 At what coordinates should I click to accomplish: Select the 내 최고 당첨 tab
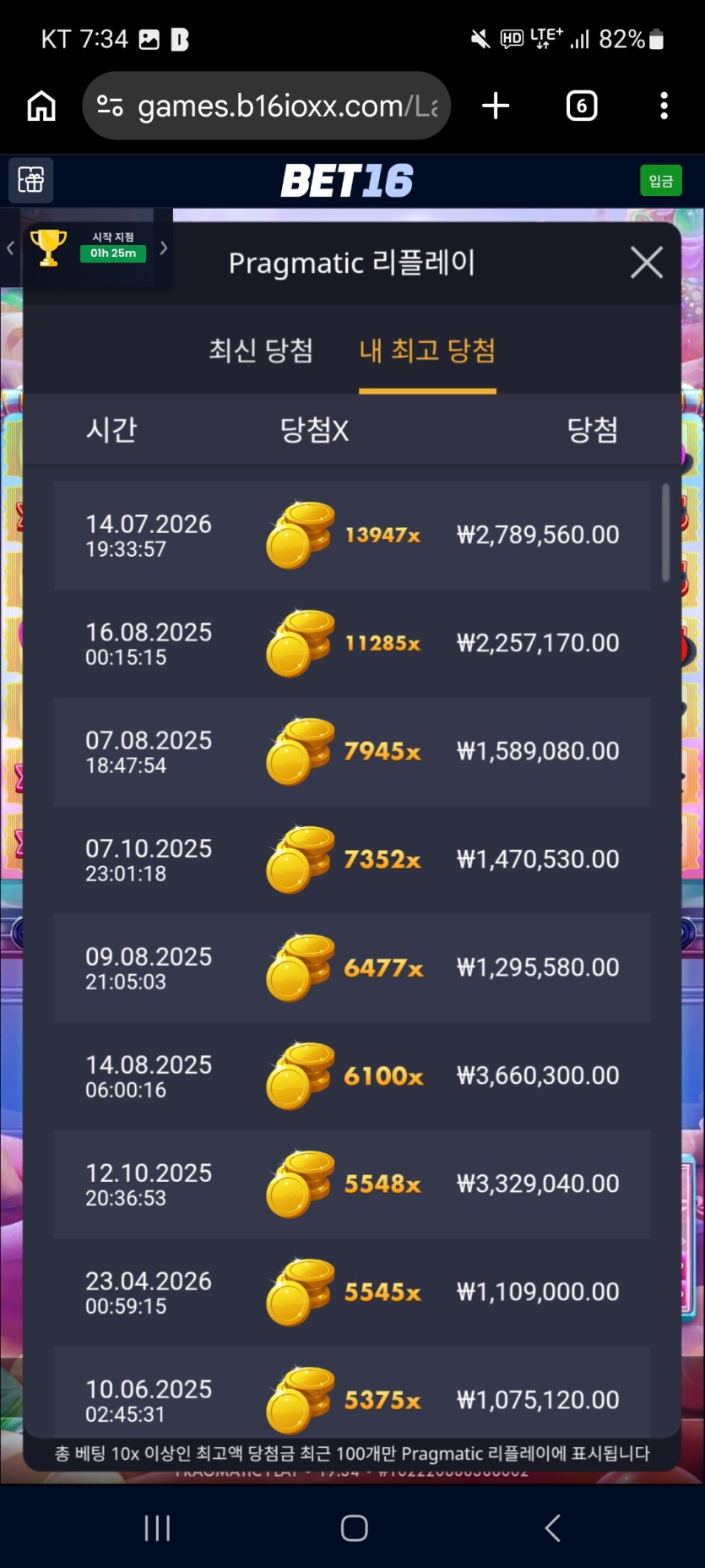coord(427,351)
